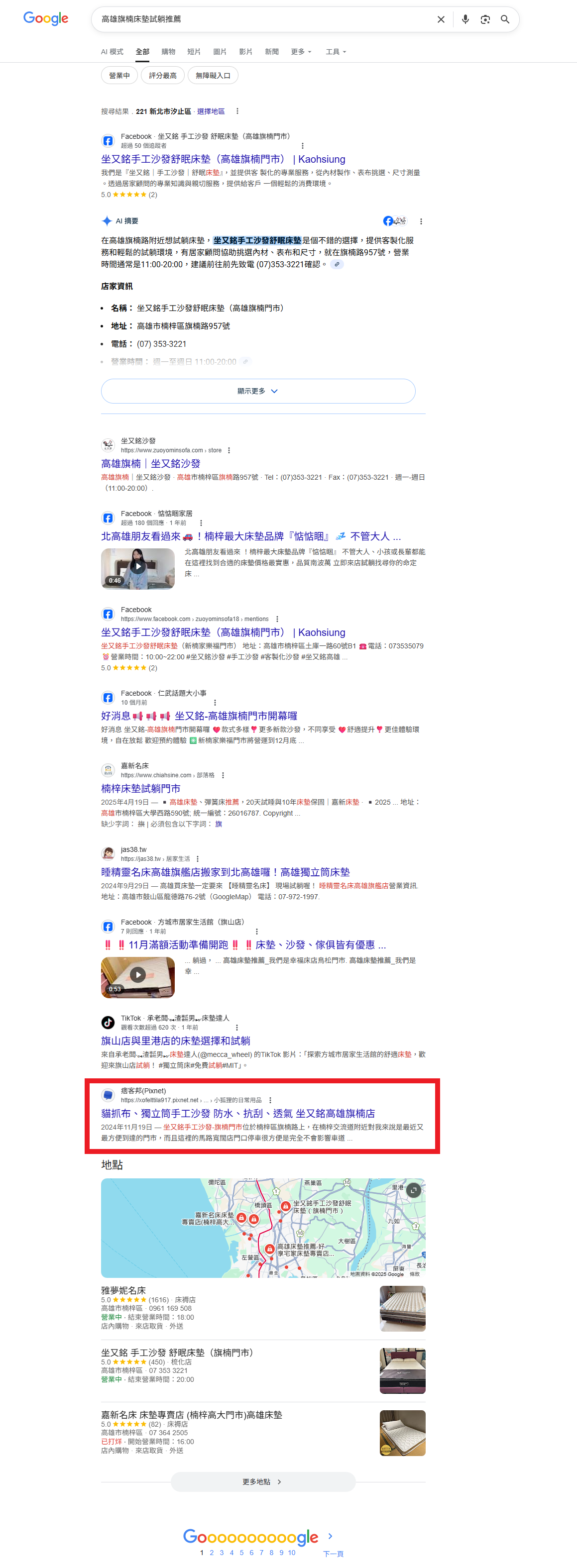Go to the next page with 下一頁

[333, 1553]
